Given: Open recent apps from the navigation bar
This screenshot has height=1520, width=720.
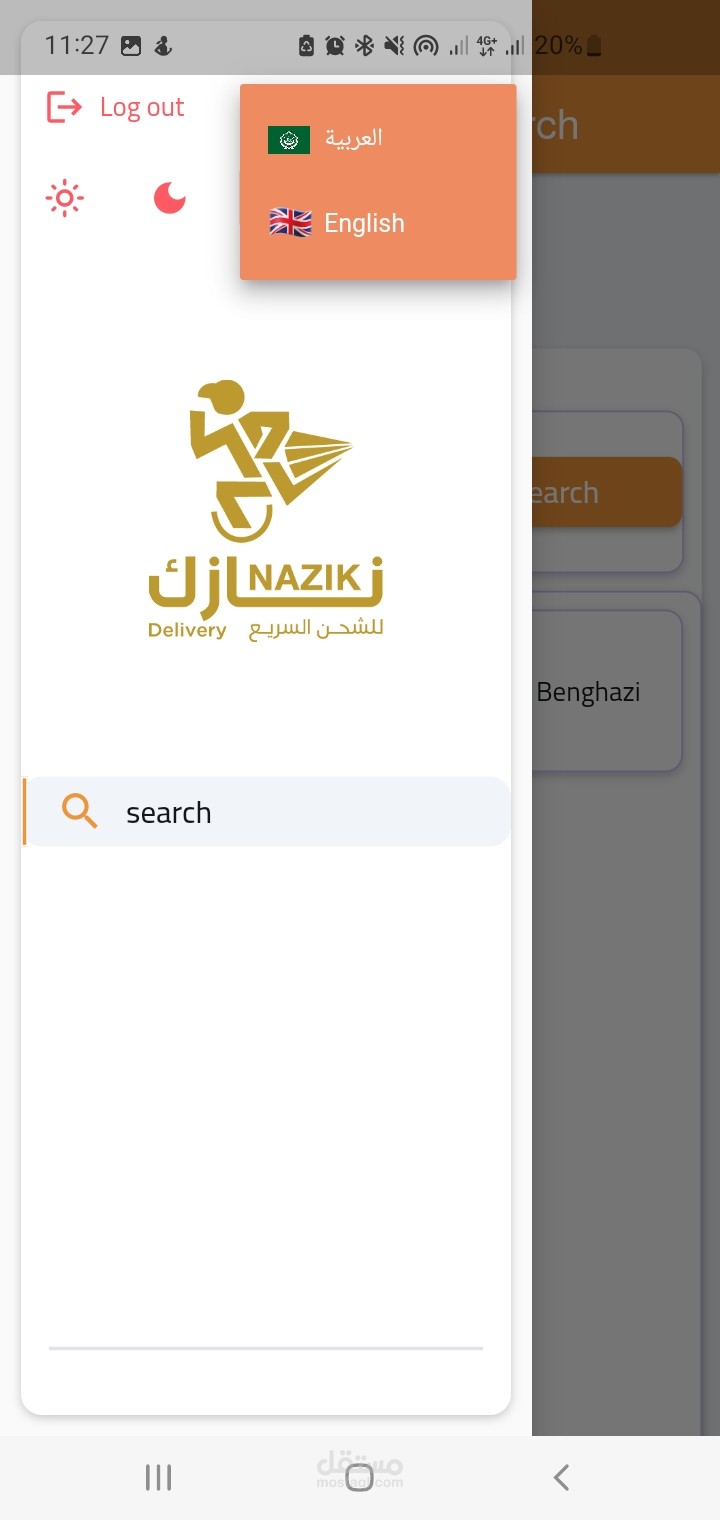Looking at the screenshot, I should coord(158,1477).
